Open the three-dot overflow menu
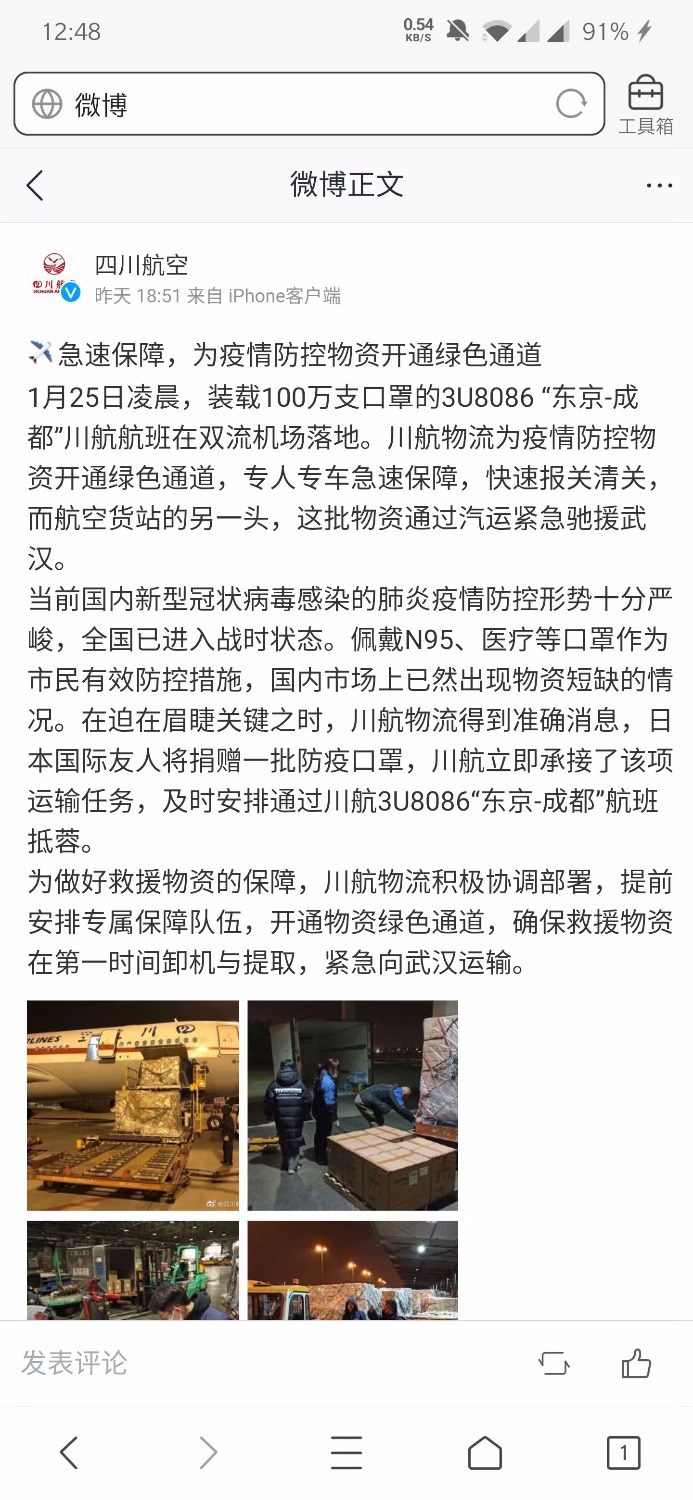Viewport: 693px width, 1500px height. click(x=659, y=185)
